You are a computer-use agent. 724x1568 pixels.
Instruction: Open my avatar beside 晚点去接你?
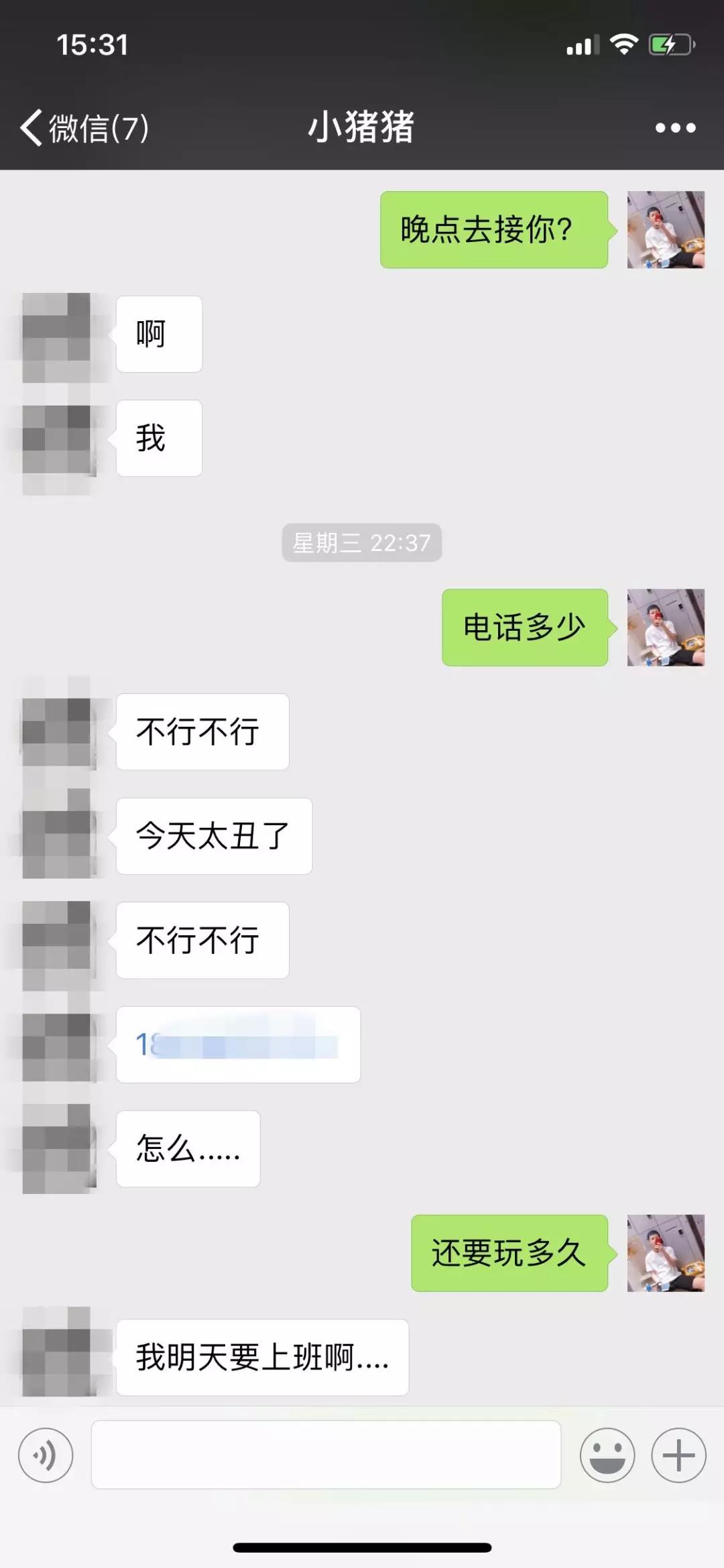(x=666, y=230)
